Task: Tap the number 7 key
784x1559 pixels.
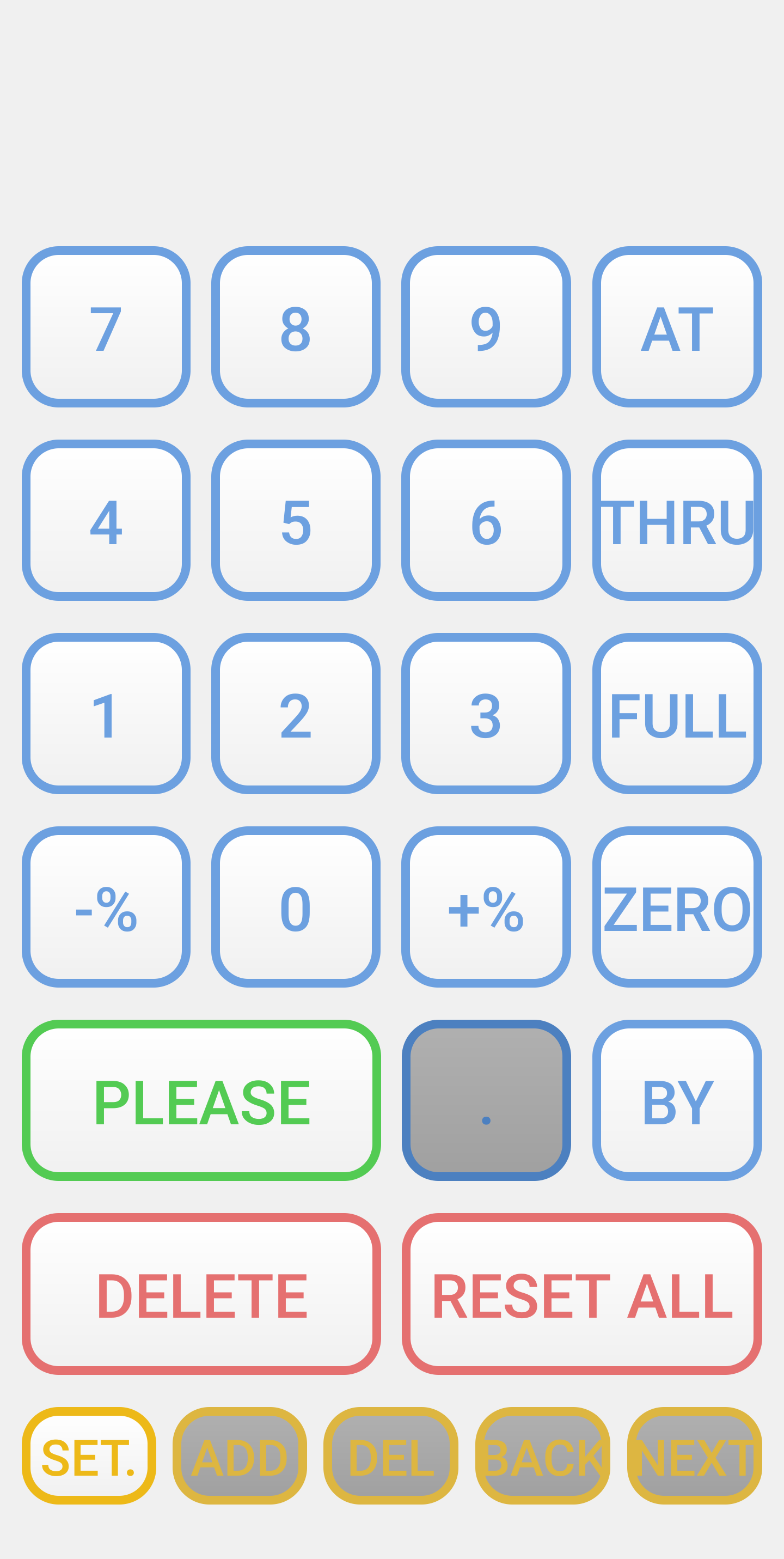Action: click(106, 327)
